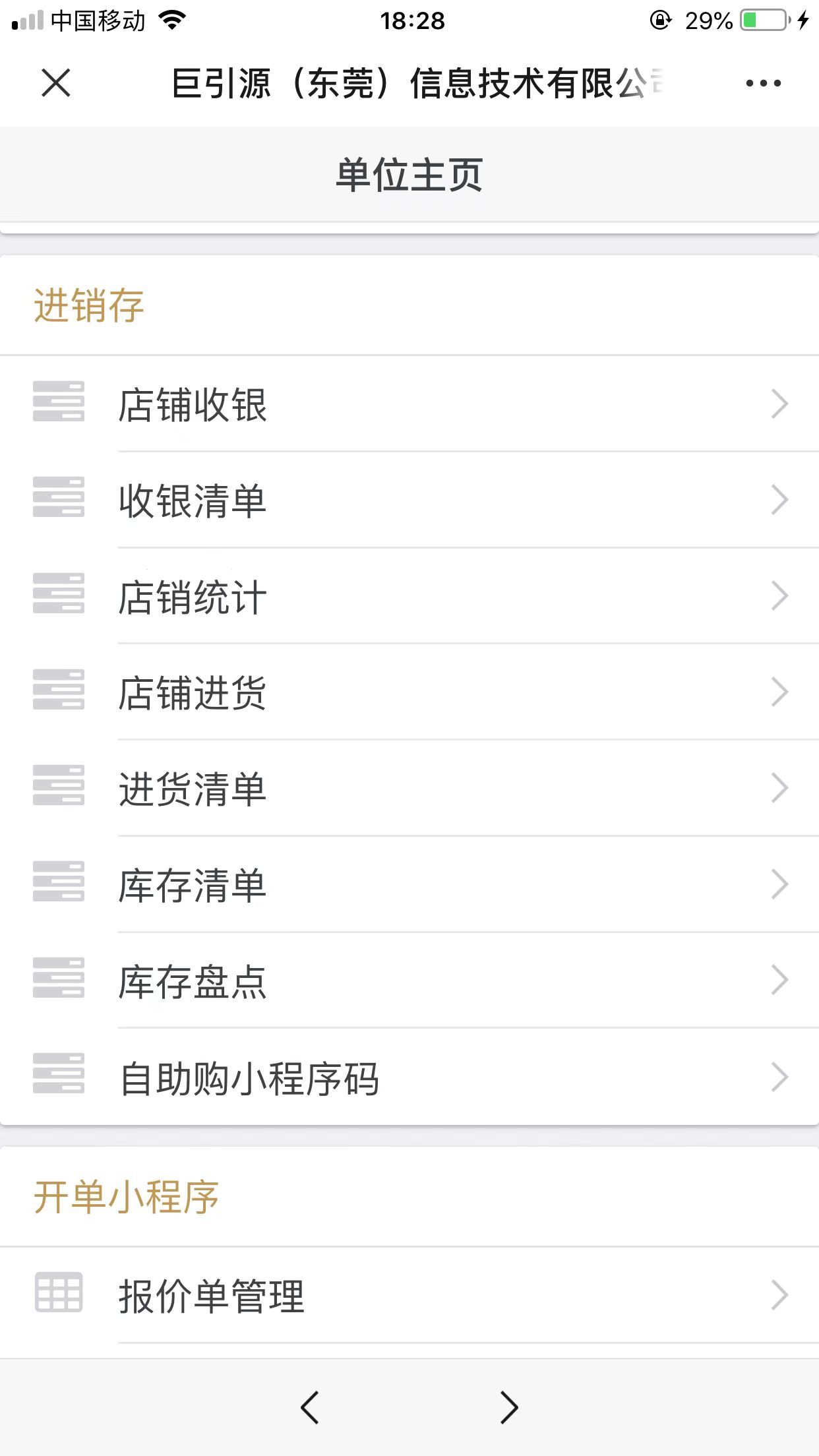819x1456 pixels.
Task: Open 库存盘点
Action: [x=409, y=981]
